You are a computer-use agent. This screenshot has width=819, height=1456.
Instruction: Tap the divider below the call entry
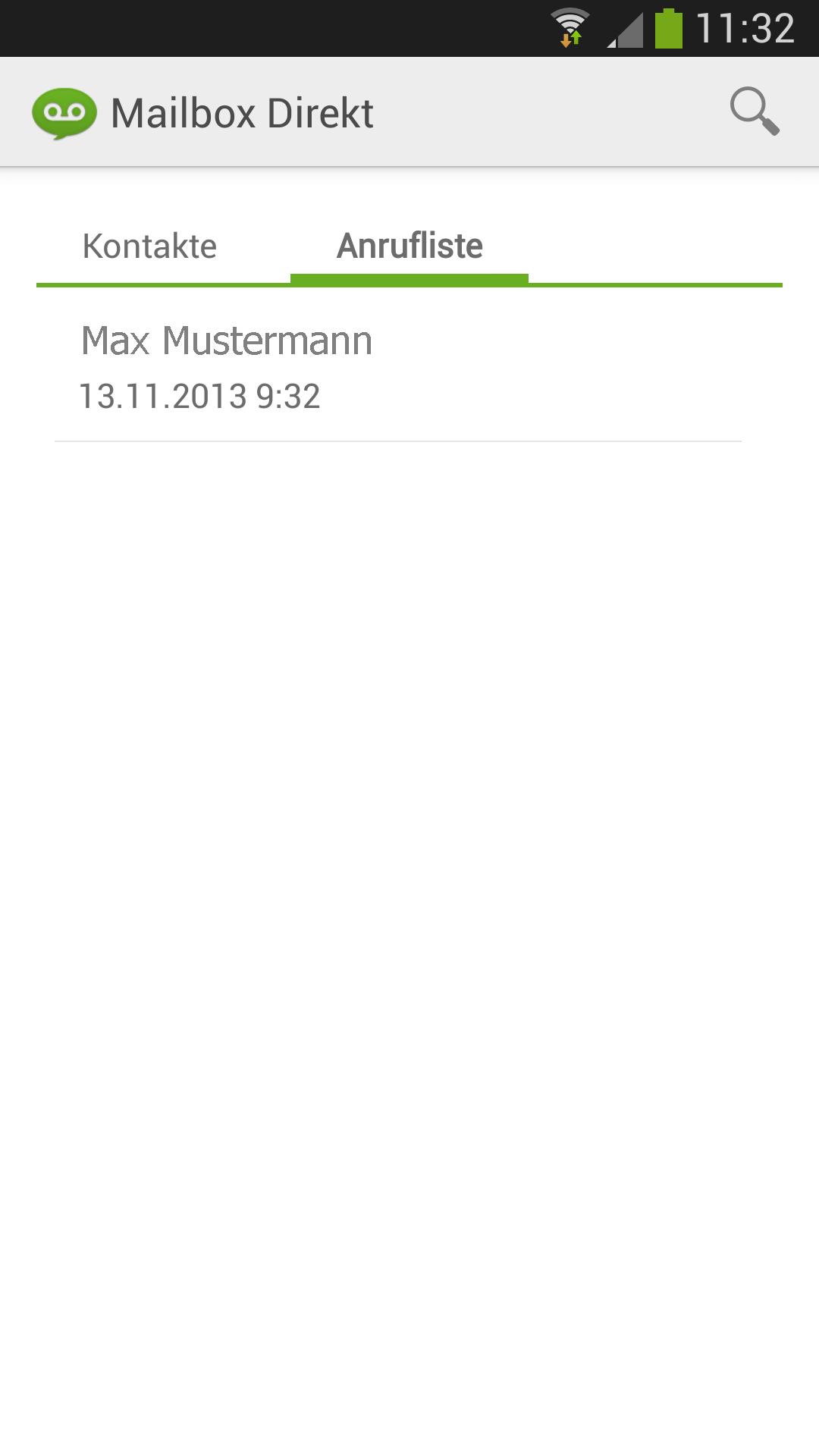point(398,440)
